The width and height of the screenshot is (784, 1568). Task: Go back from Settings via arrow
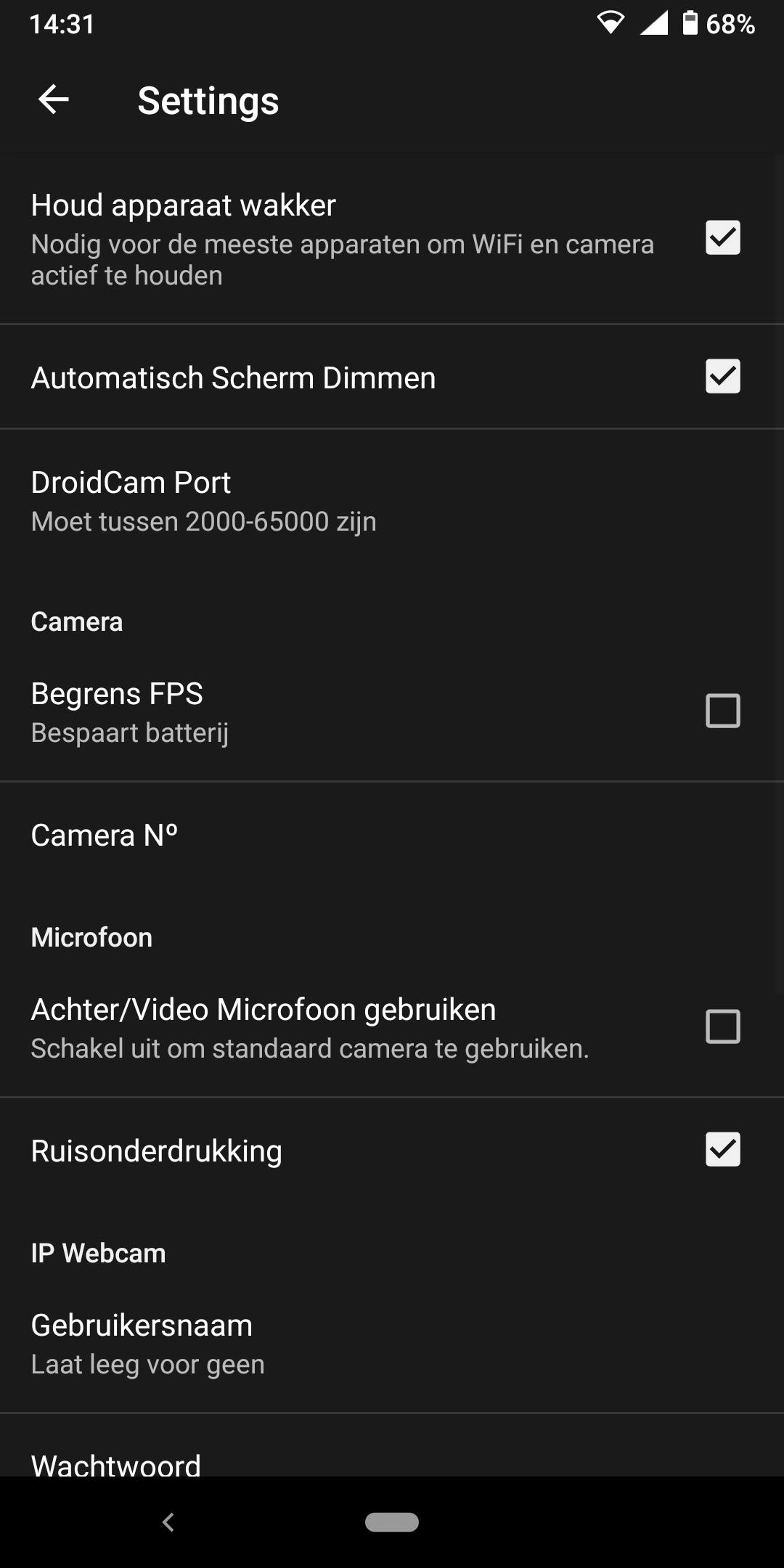click(53, 99)
